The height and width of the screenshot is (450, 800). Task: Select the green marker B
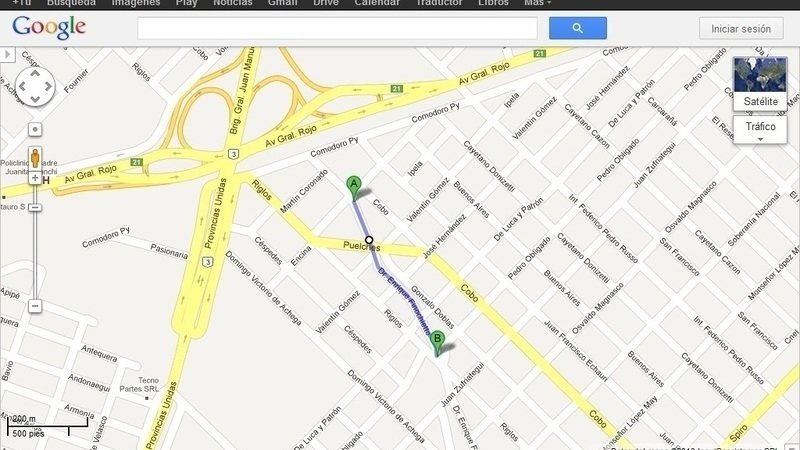pos(437,340)
